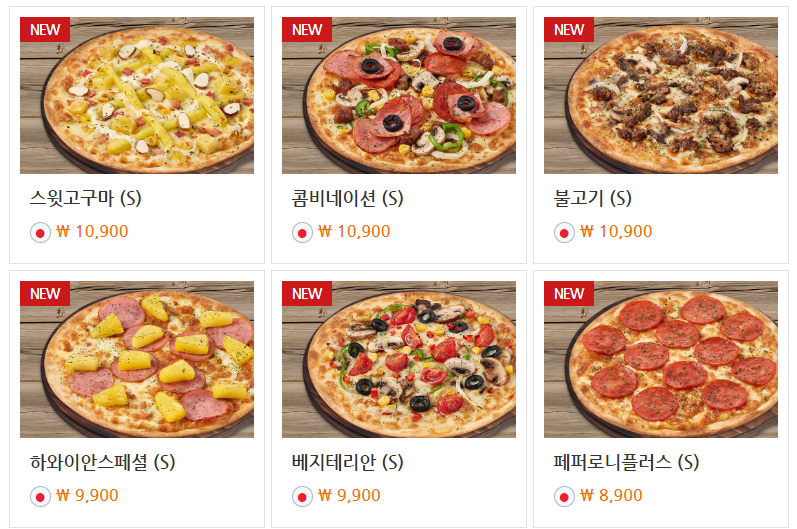Viewport: 797px width, 529px height.
Task: Choose the 베지테리안 (S) pizza
Action: tap(399, 360)
